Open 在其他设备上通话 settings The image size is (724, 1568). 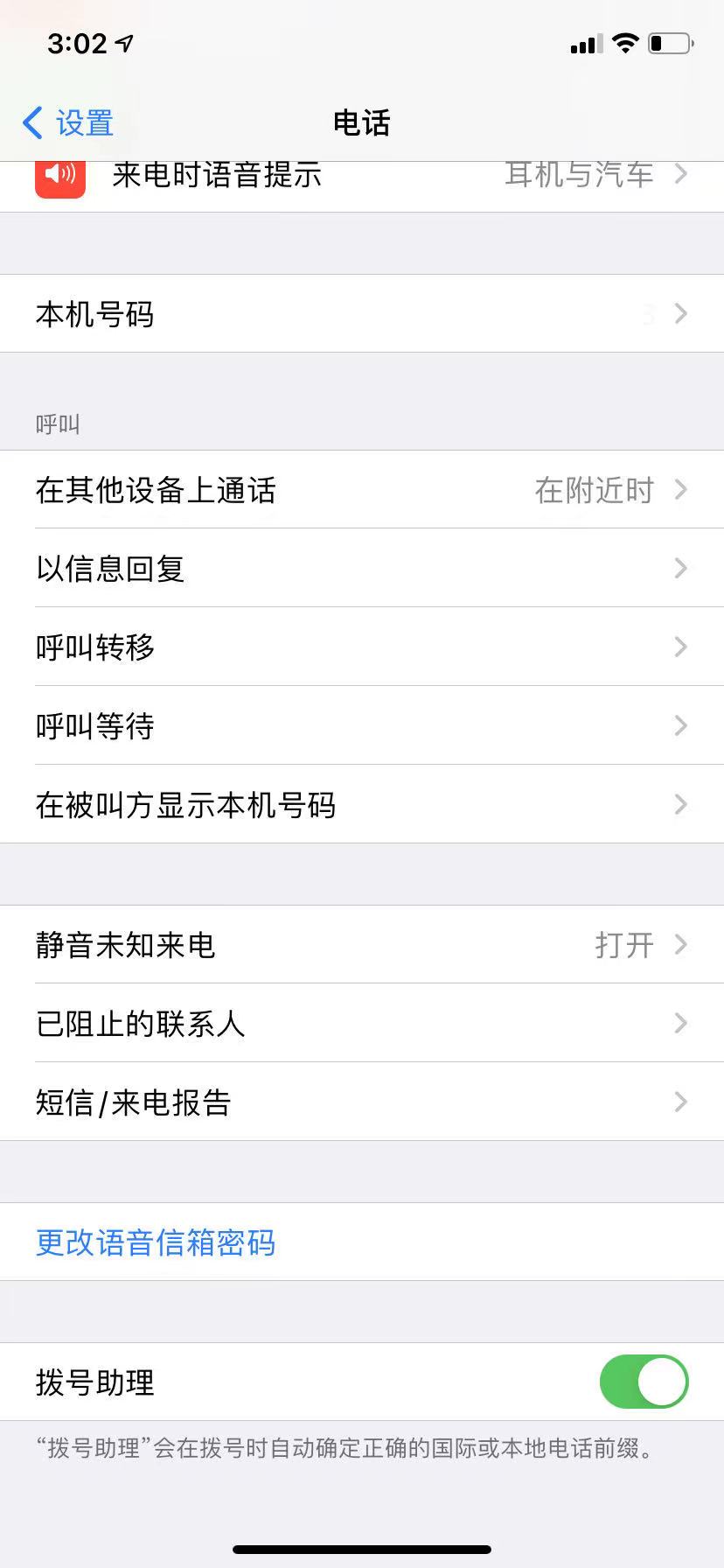(x=361, y=490)
